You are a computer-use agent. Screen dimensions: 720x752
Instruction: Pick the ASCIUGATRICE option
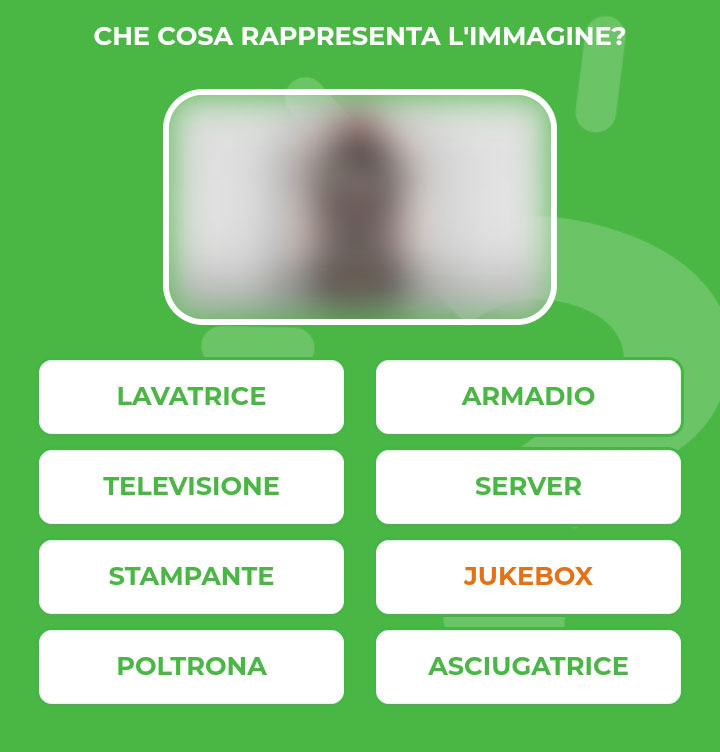coord(528,667)
